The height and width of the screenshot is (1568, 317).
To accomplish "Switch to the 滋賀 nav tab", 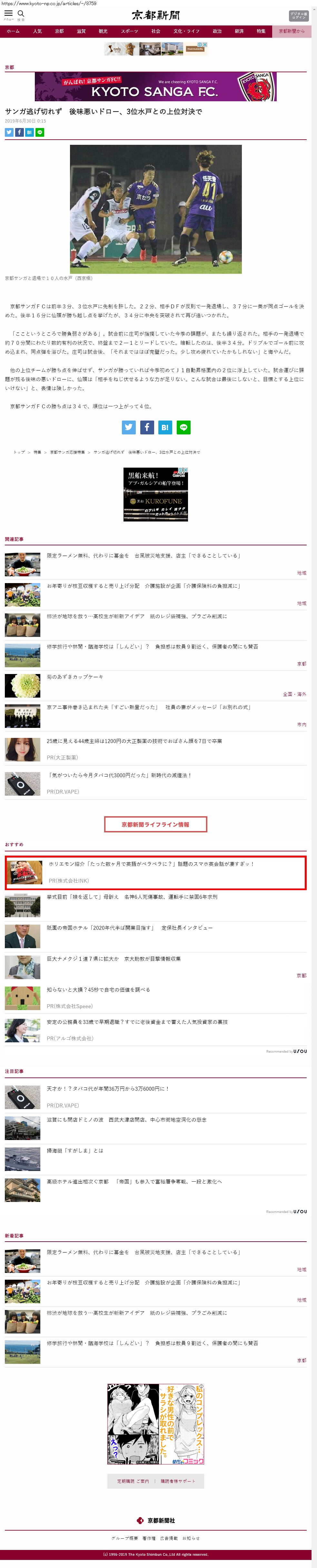I will pyautogui.click(x=81, y=31).
